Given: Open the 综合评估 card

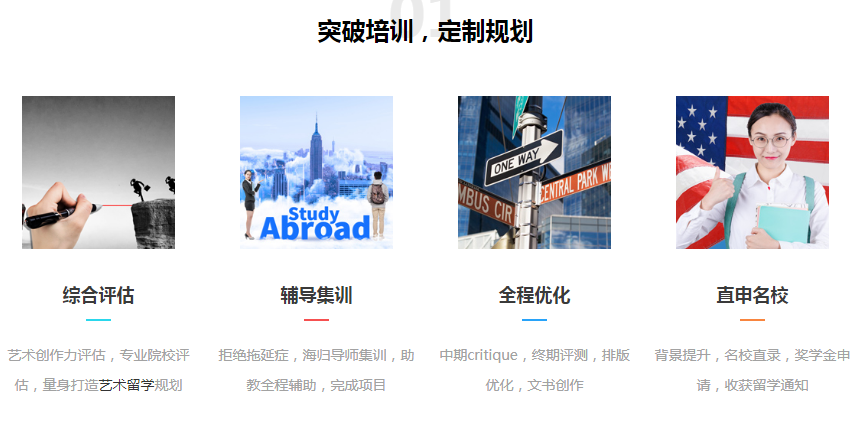Looking at the screenshot, I should [98, 173].
